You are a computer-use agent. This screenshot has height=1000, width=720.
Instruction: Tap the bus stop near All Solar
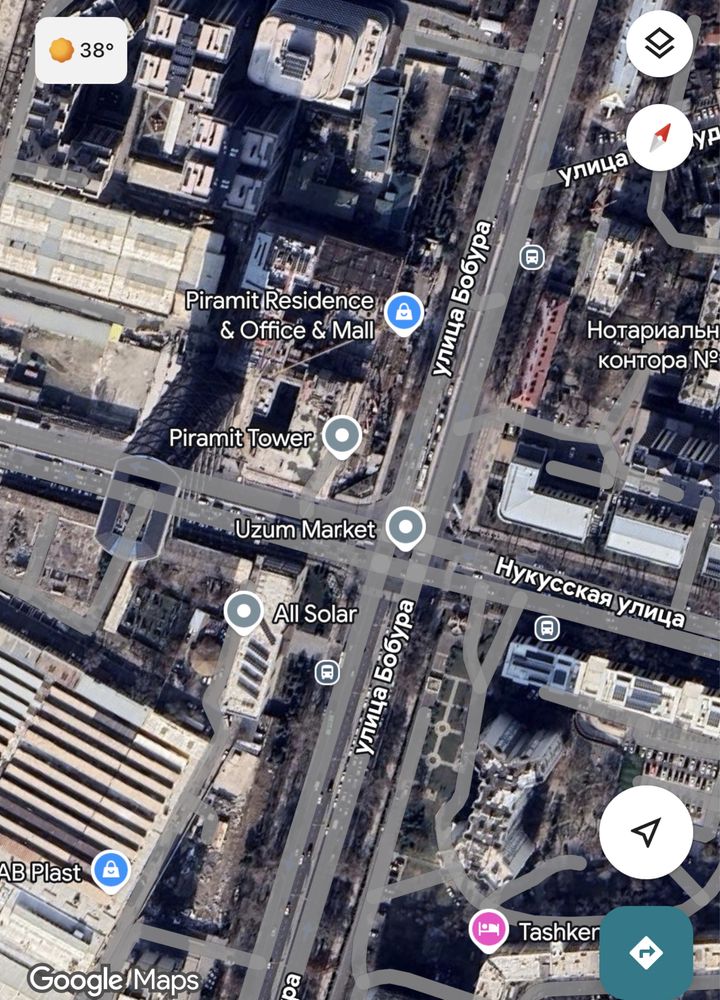click(327, 672)
